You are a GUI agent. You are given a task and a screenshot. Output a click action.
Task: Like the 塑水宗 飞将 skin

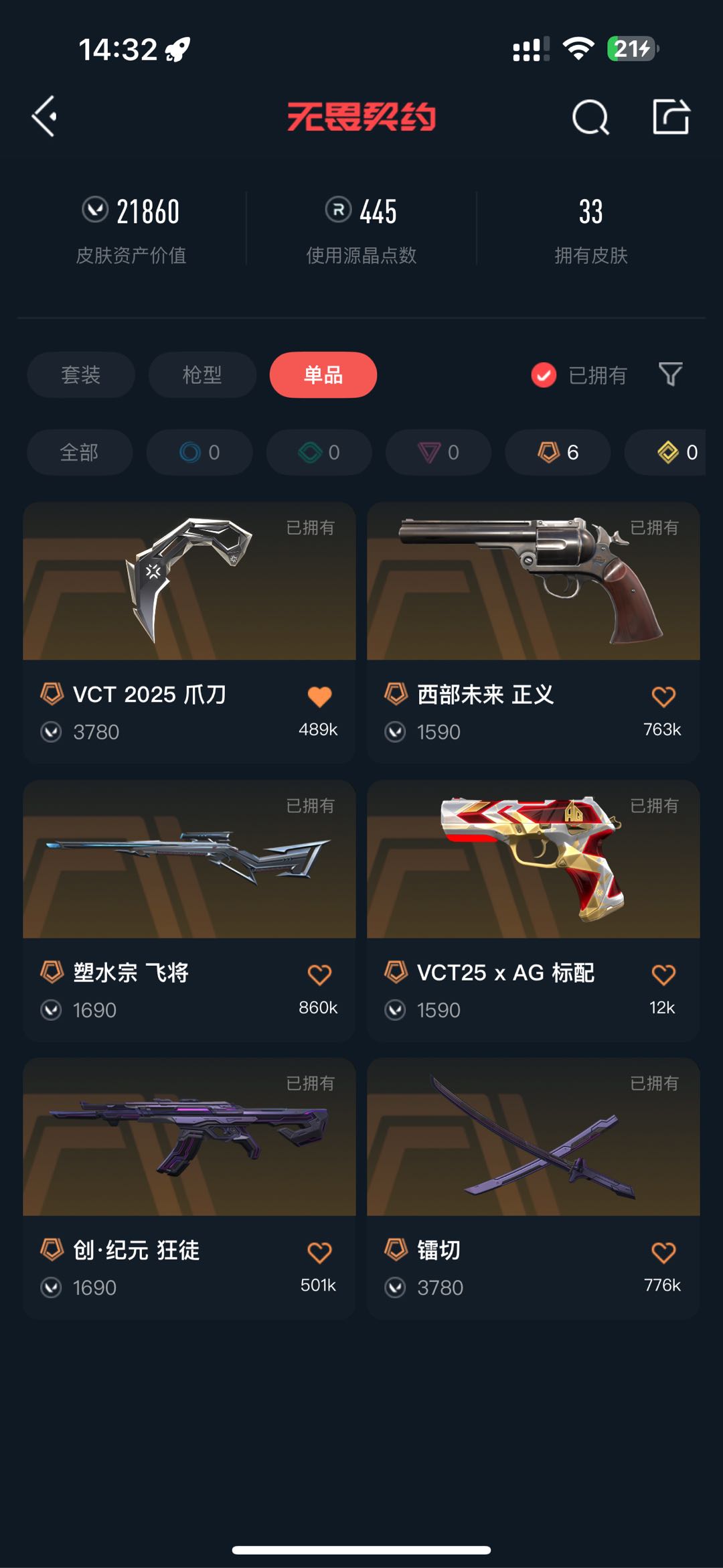319,975
